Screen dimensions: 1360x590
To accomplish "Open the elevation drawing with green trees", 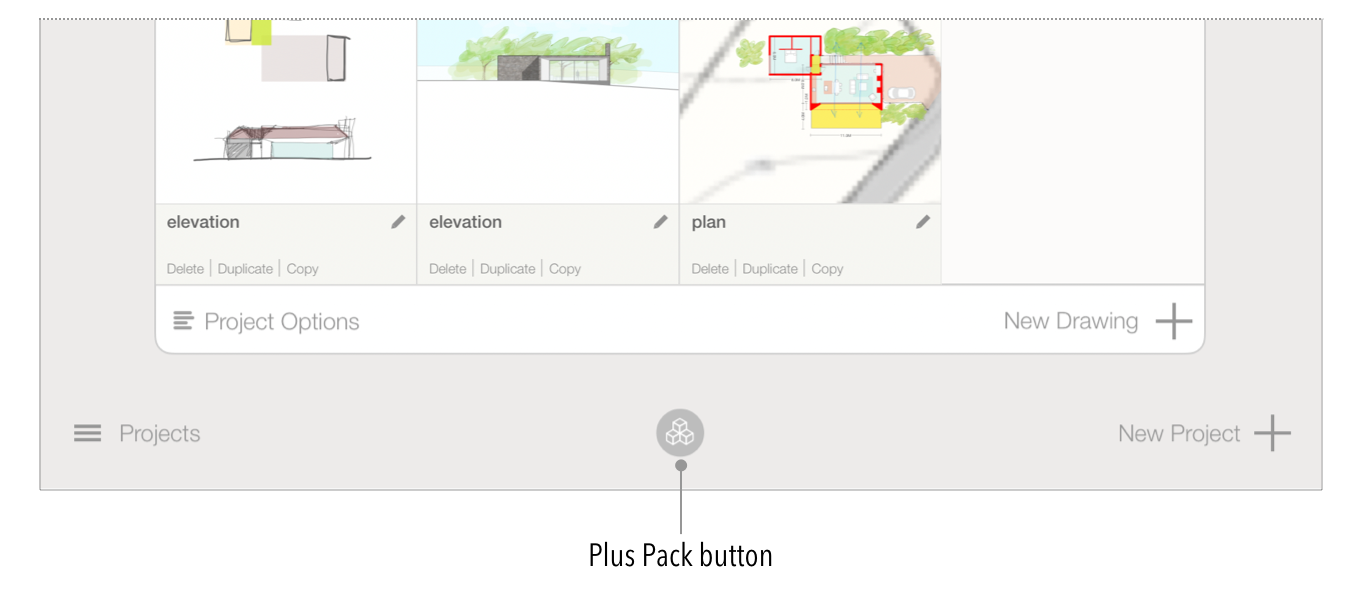I will click(x=547, y=110).
